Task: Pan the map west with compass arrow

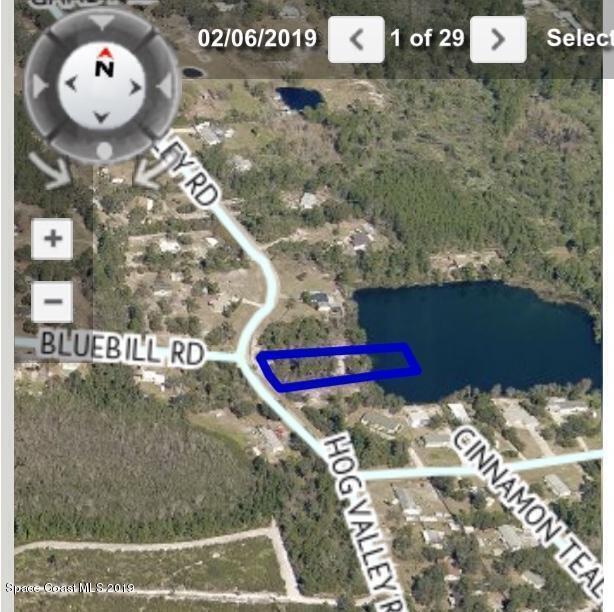Action: coord(70,84)
